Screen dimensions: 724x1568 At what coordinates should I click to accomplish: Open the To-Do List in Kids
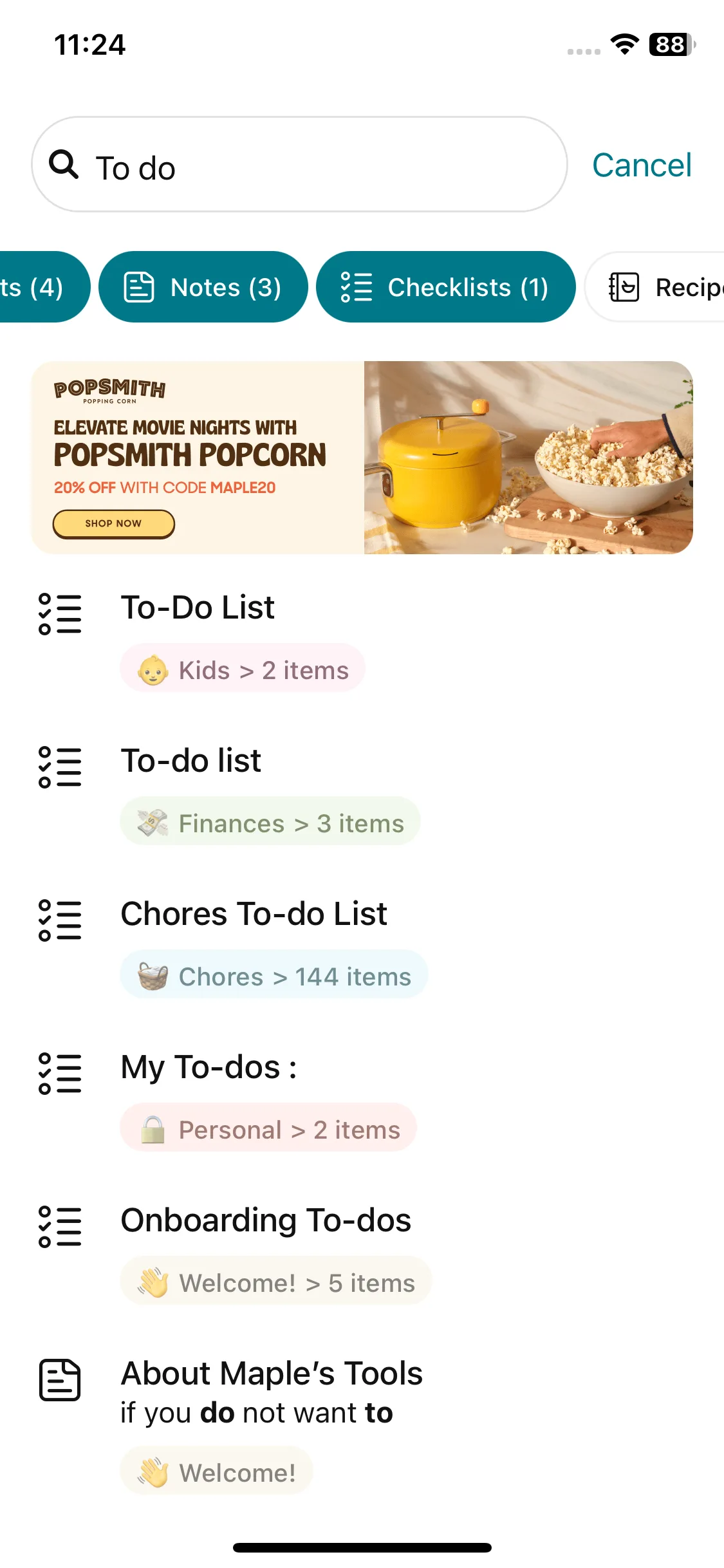click(198, 608)
